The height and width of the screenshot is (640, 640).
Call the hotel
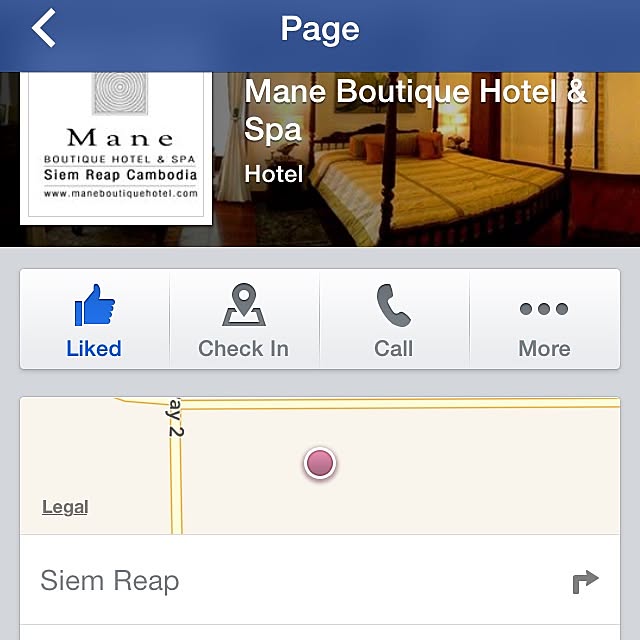pos(394,320)
